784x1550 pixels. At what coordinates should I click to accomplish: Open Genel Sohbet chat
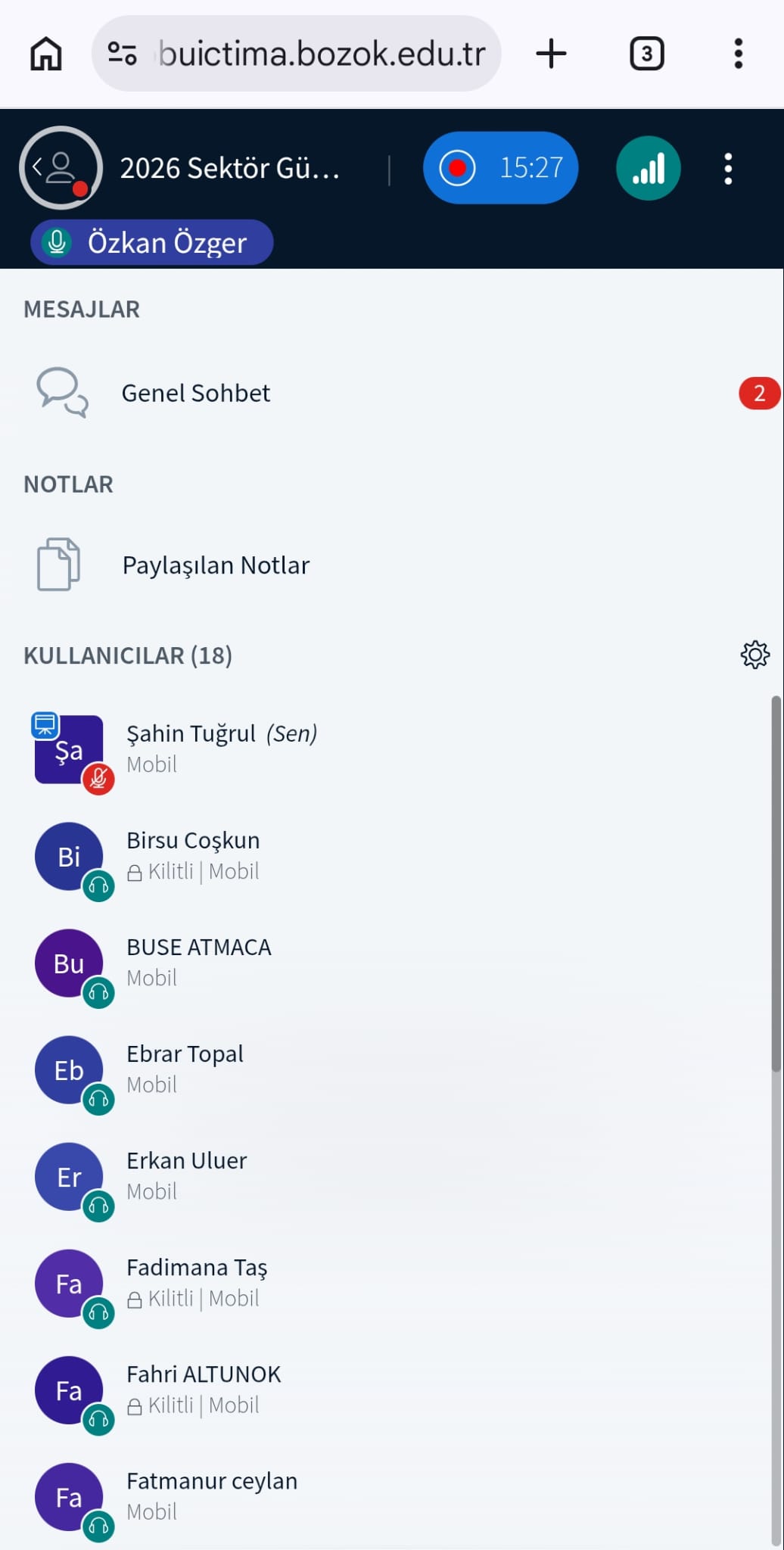point(195,393)
